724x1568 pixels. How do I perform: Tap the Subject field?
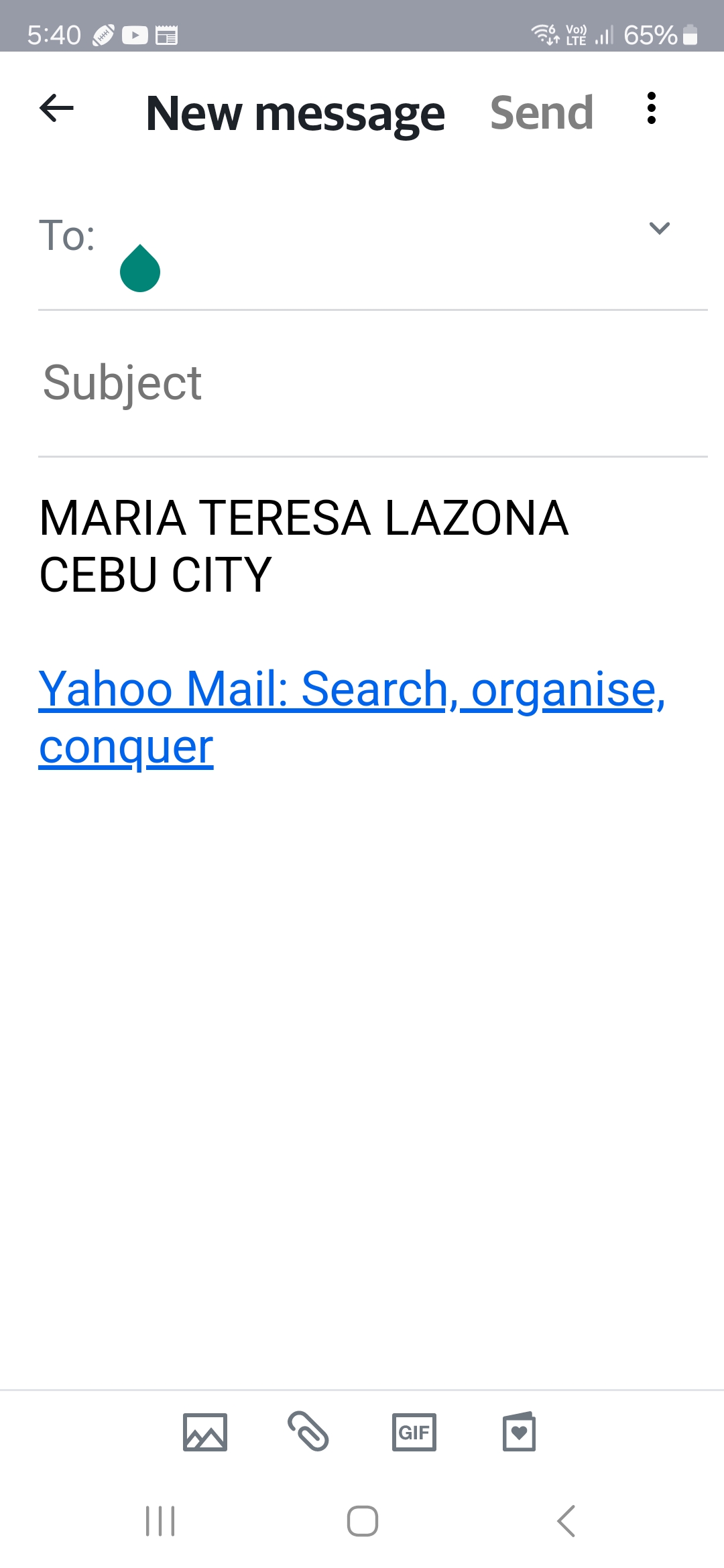[x=373, y=383]
